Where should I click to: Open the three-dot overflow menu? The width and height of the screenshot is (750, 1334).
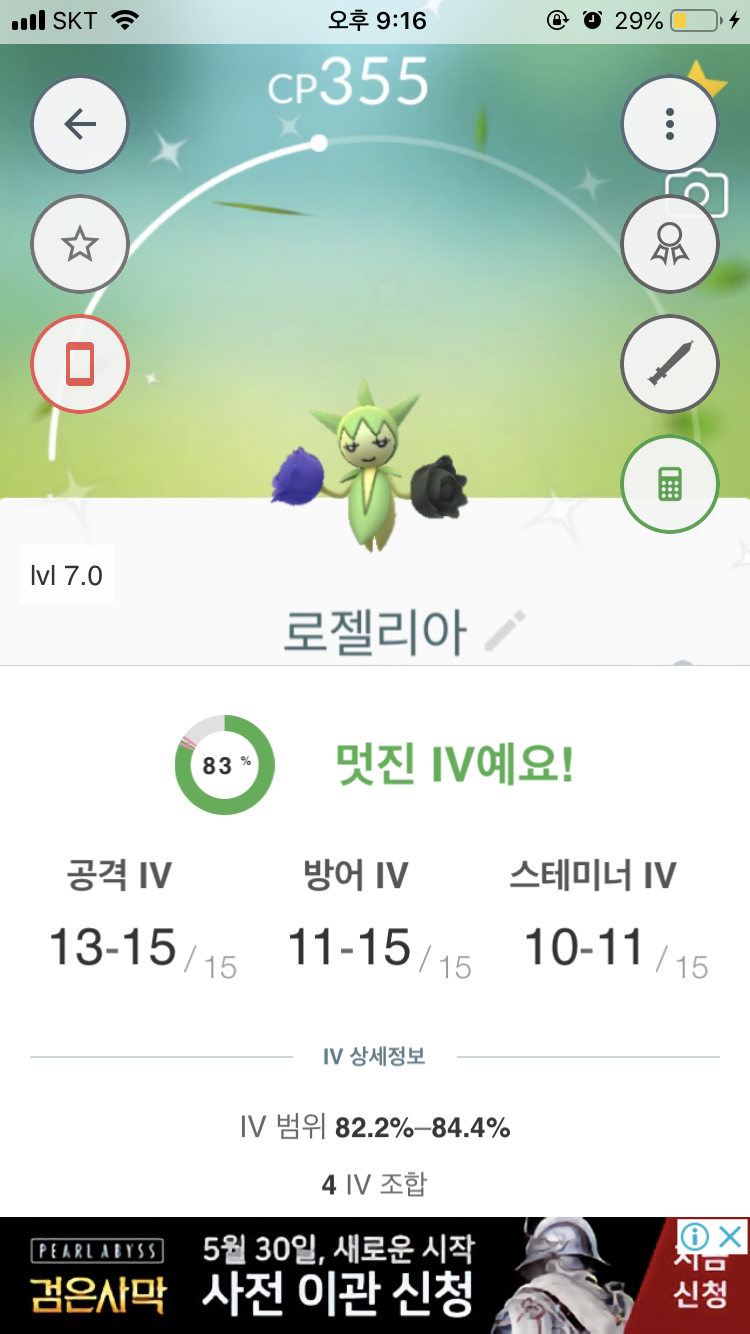tap(669, 123)
